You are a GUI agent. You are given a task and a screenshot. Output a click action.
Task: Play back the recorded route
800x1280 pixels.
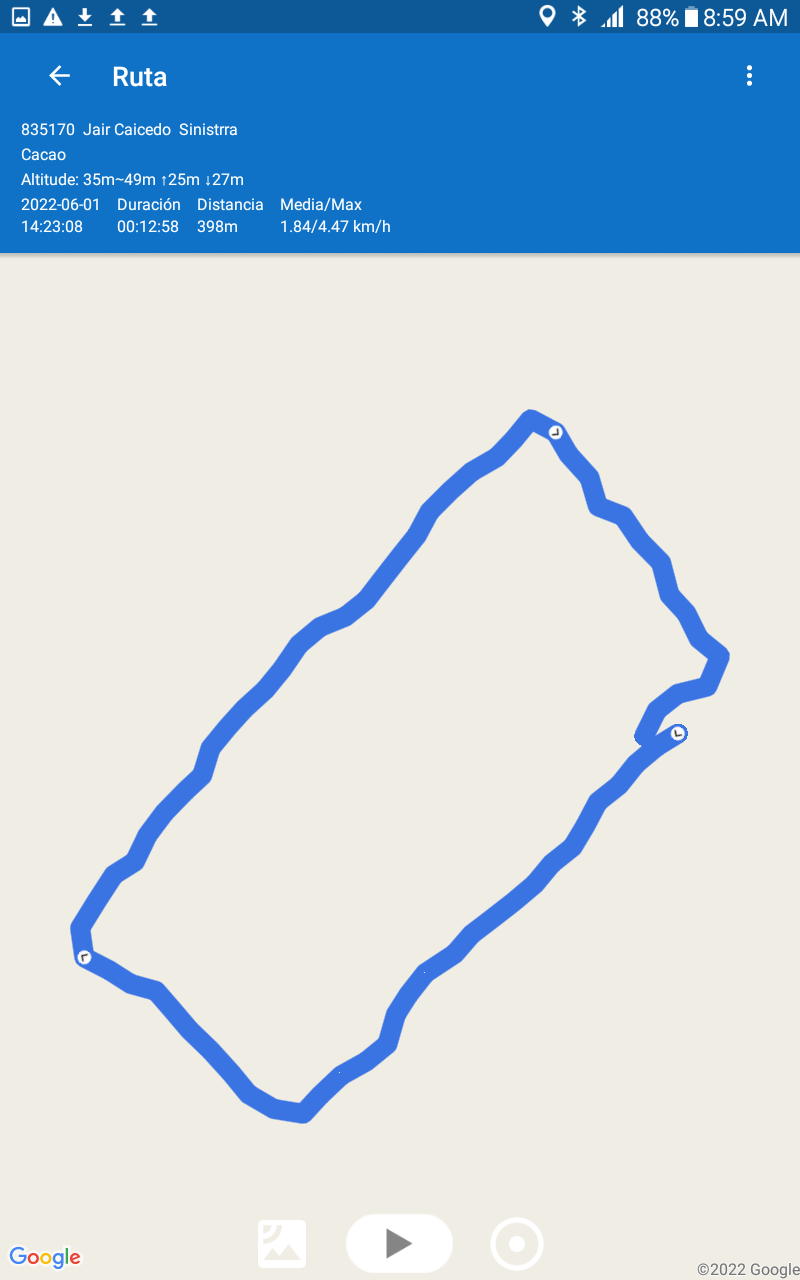[399, 1243]
